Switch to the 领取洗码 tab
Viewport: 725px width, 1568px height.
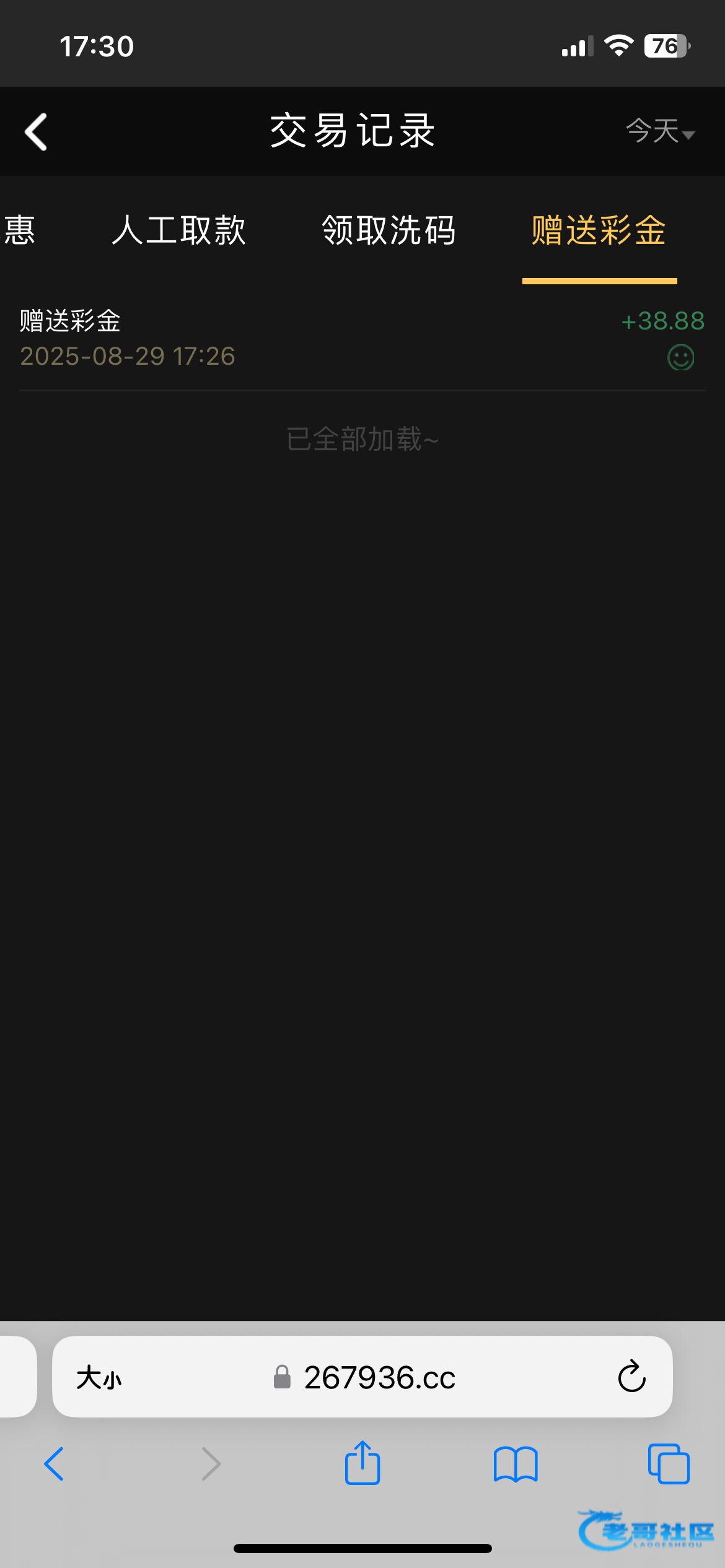[389, 230]
